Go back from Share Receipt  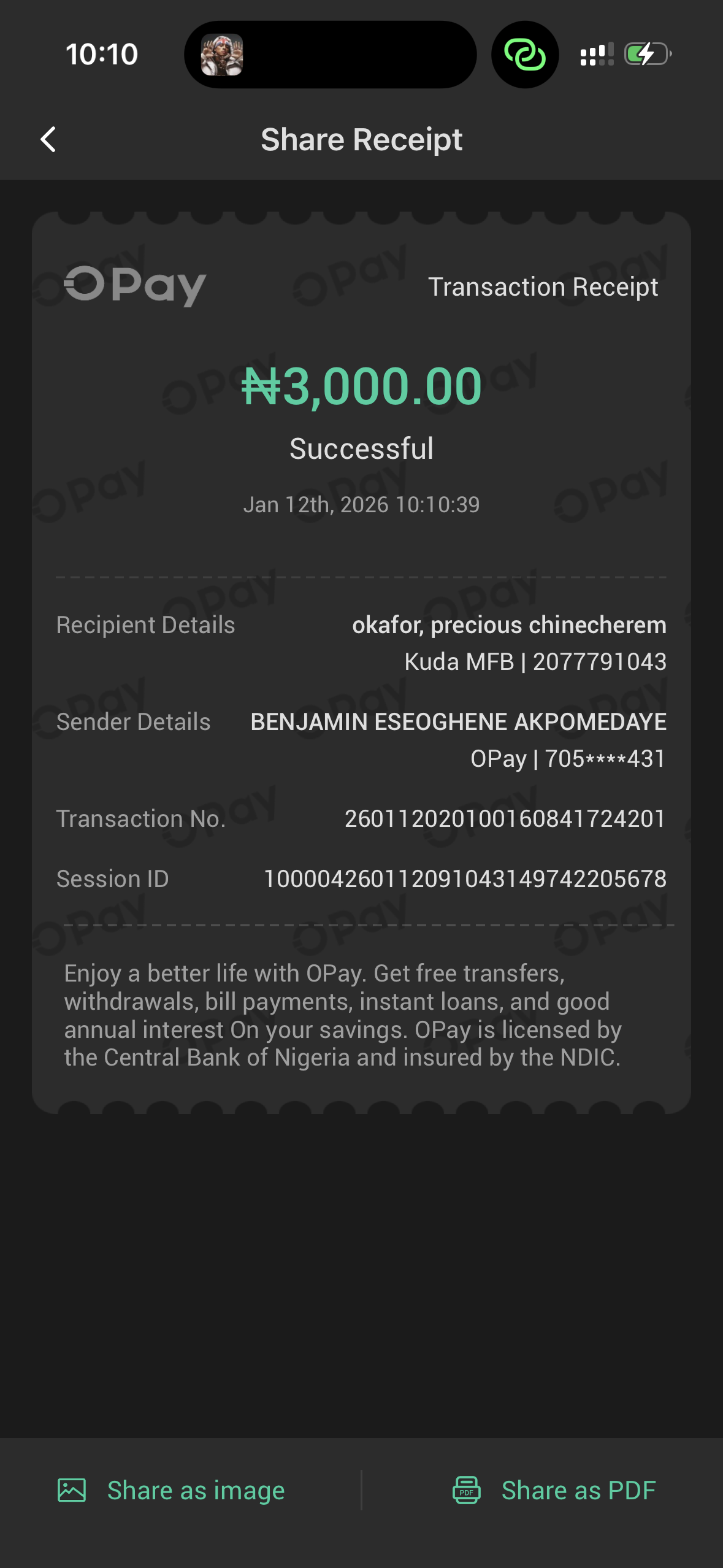pyautogui.click(x=48, y=140)
